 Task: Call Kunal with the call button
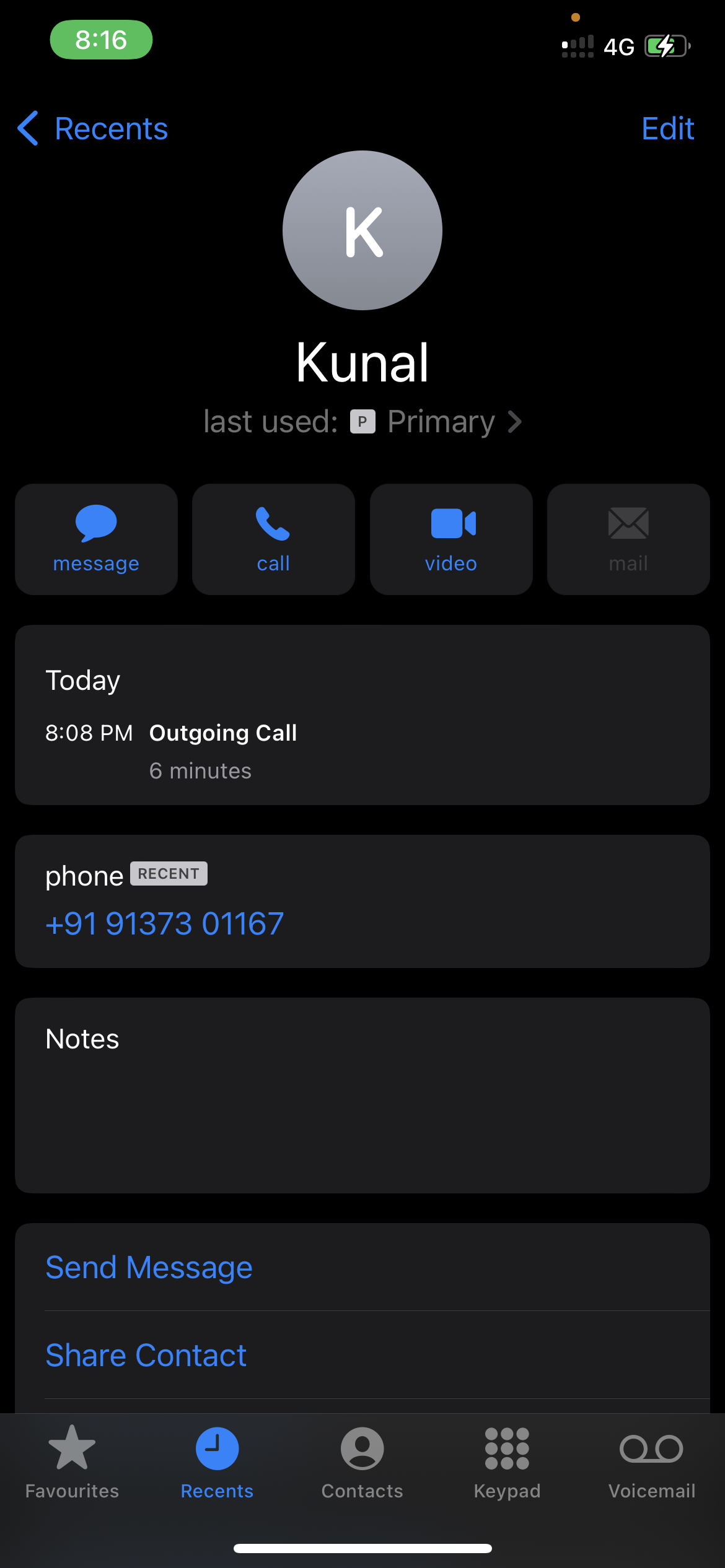(x=273, y=539)
